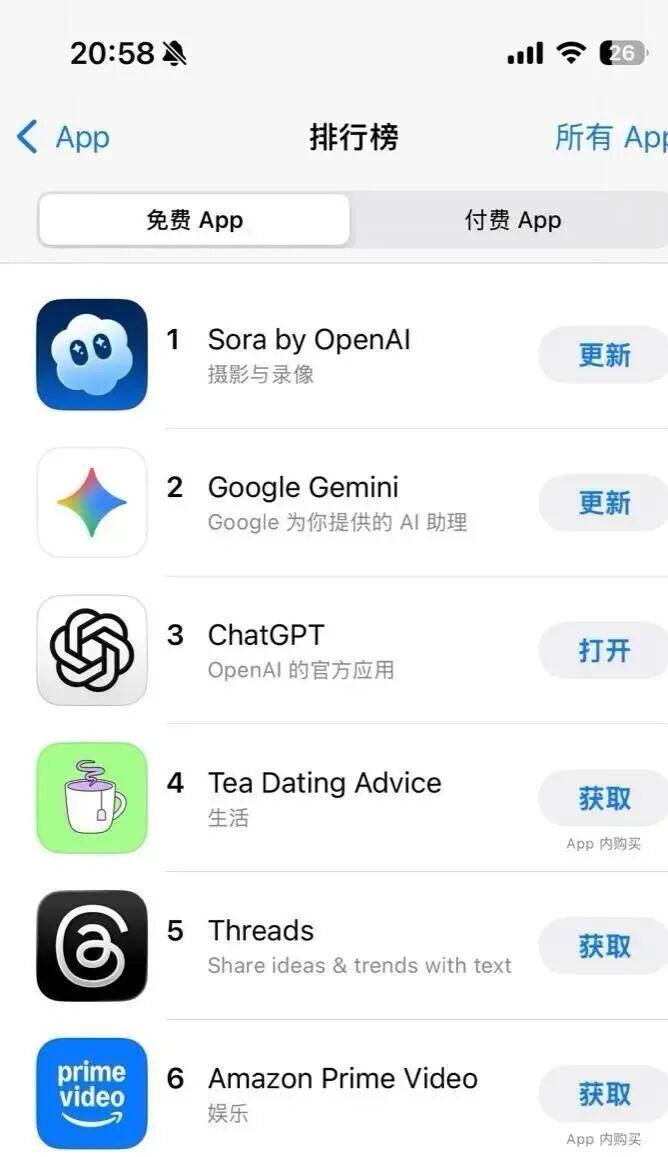Switch to the 付费 App tab
The height and width of the screenshot is (1157, 668).
pos(512,220)
